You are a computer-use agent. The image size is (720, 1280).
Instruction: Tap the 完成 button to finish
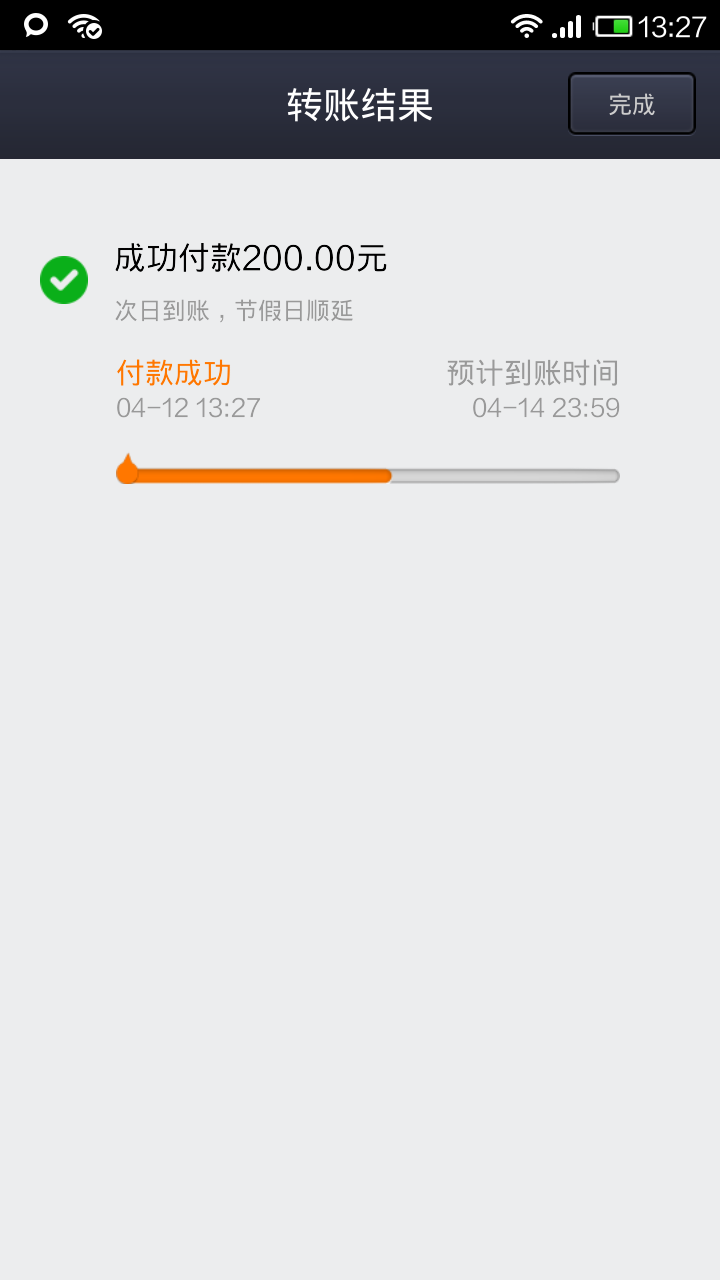coord(631,103)
